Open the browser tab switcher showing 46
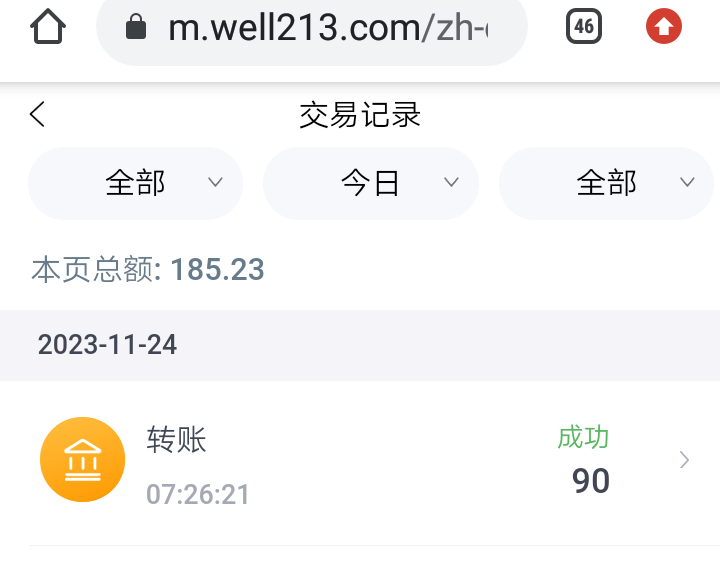Screen dimensions: 720x569 [x=584, y=27]
